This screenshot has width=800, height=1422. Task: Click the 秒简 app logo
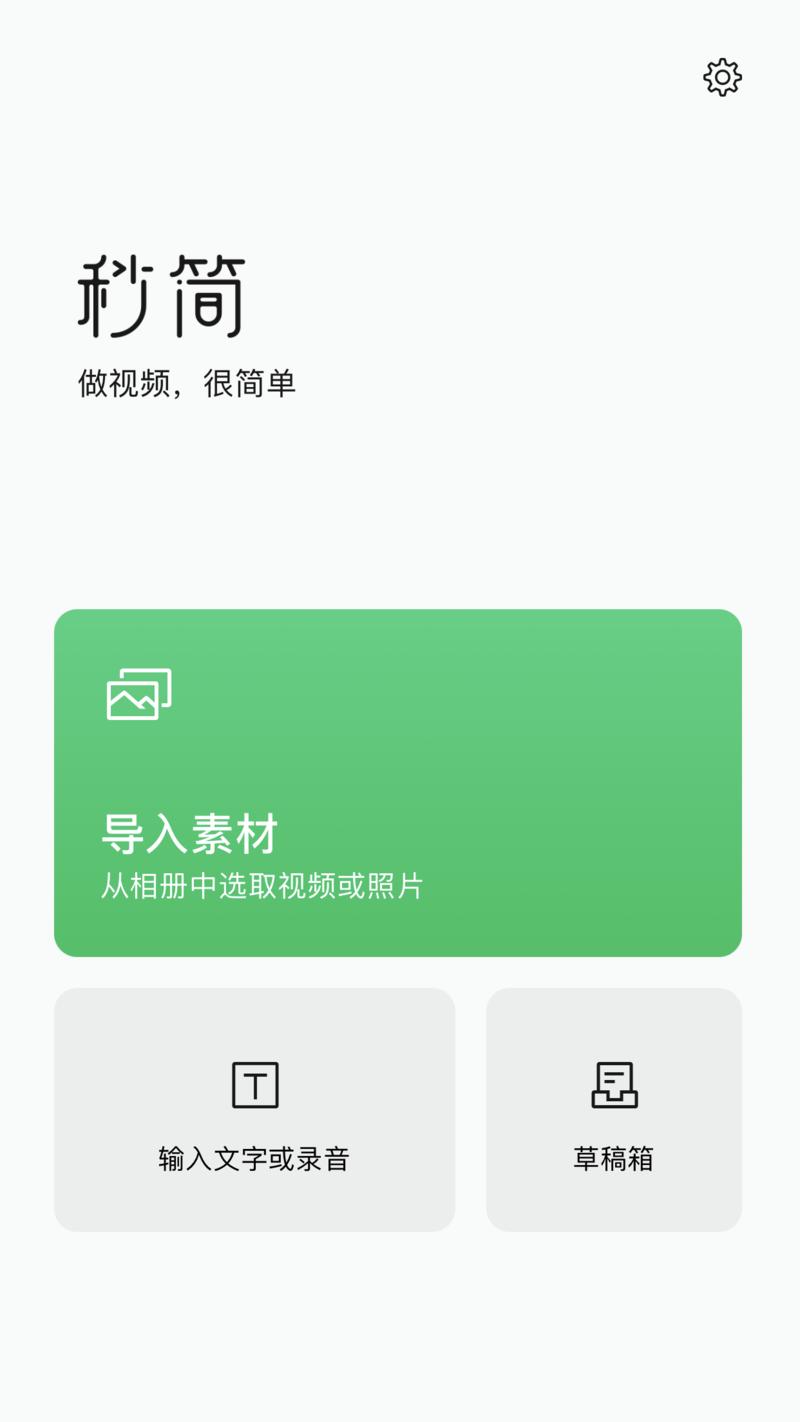[162, 295]
